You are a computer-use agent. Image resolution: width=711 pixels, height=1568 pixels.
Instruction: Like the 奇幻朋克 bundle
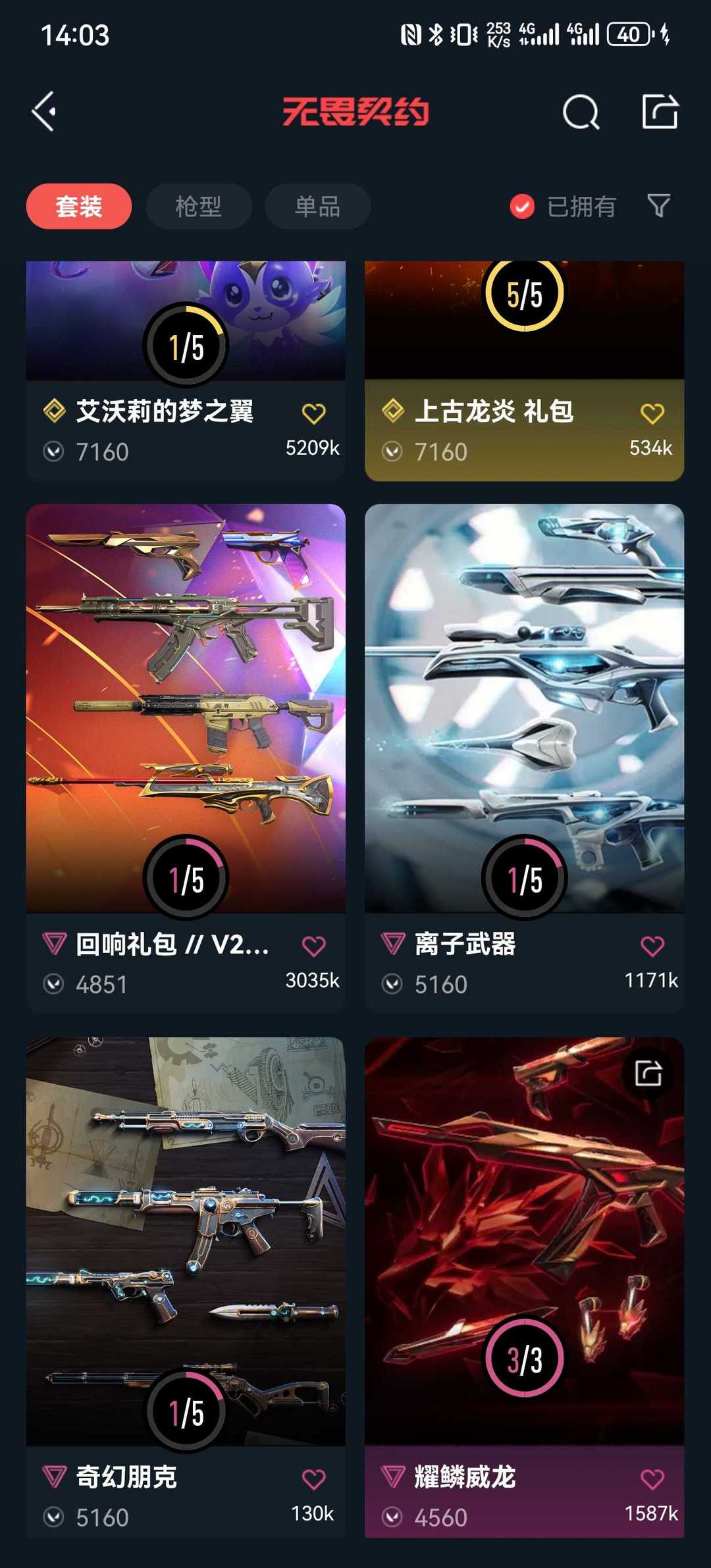click(313, 1479)
